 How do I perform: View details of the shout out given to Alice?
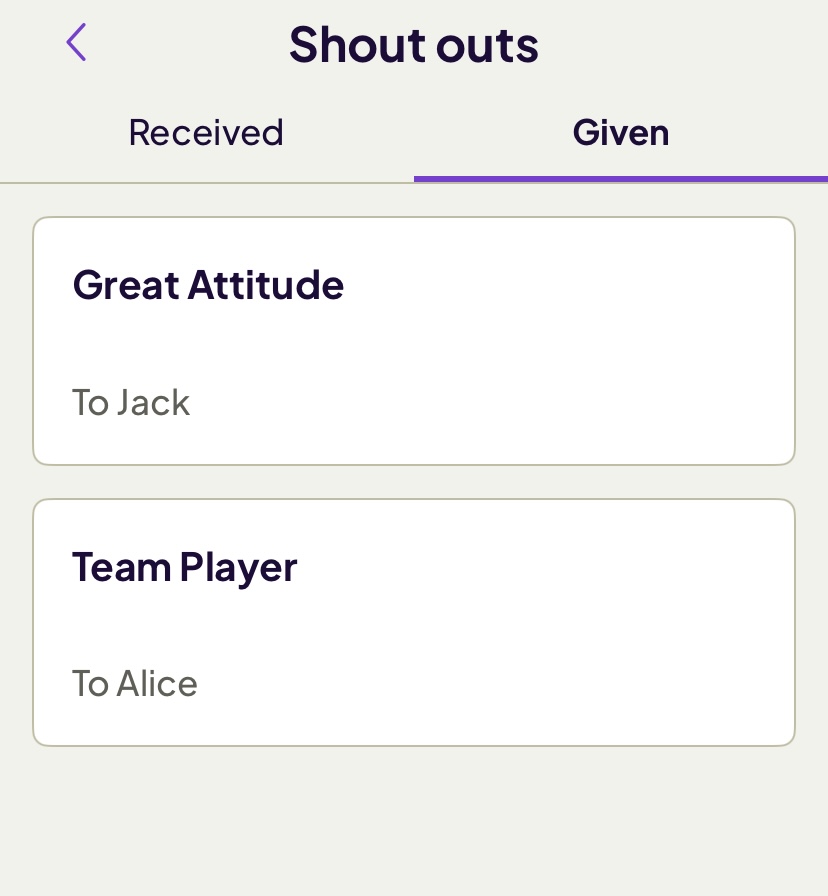coord(413,622)
